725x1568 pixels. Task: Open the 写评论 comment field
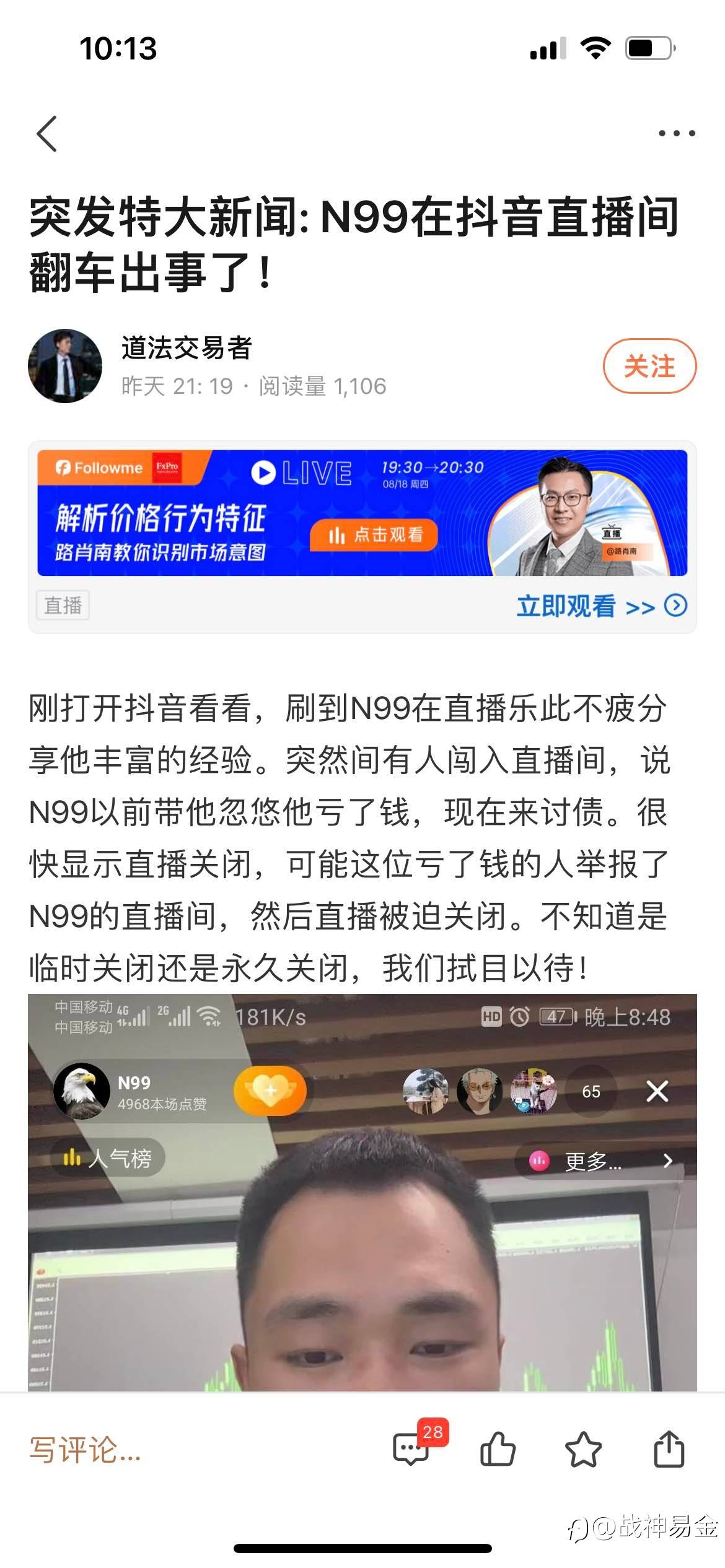(86, 1450)
